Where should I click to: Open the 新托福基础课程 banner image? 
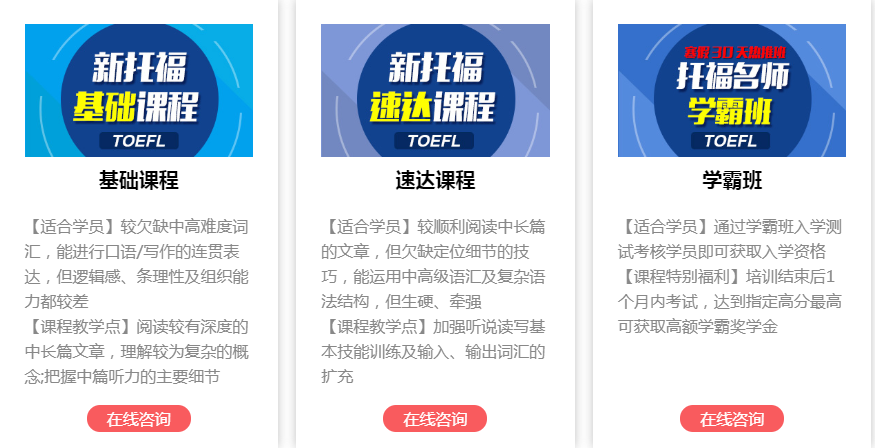(139, 91)
